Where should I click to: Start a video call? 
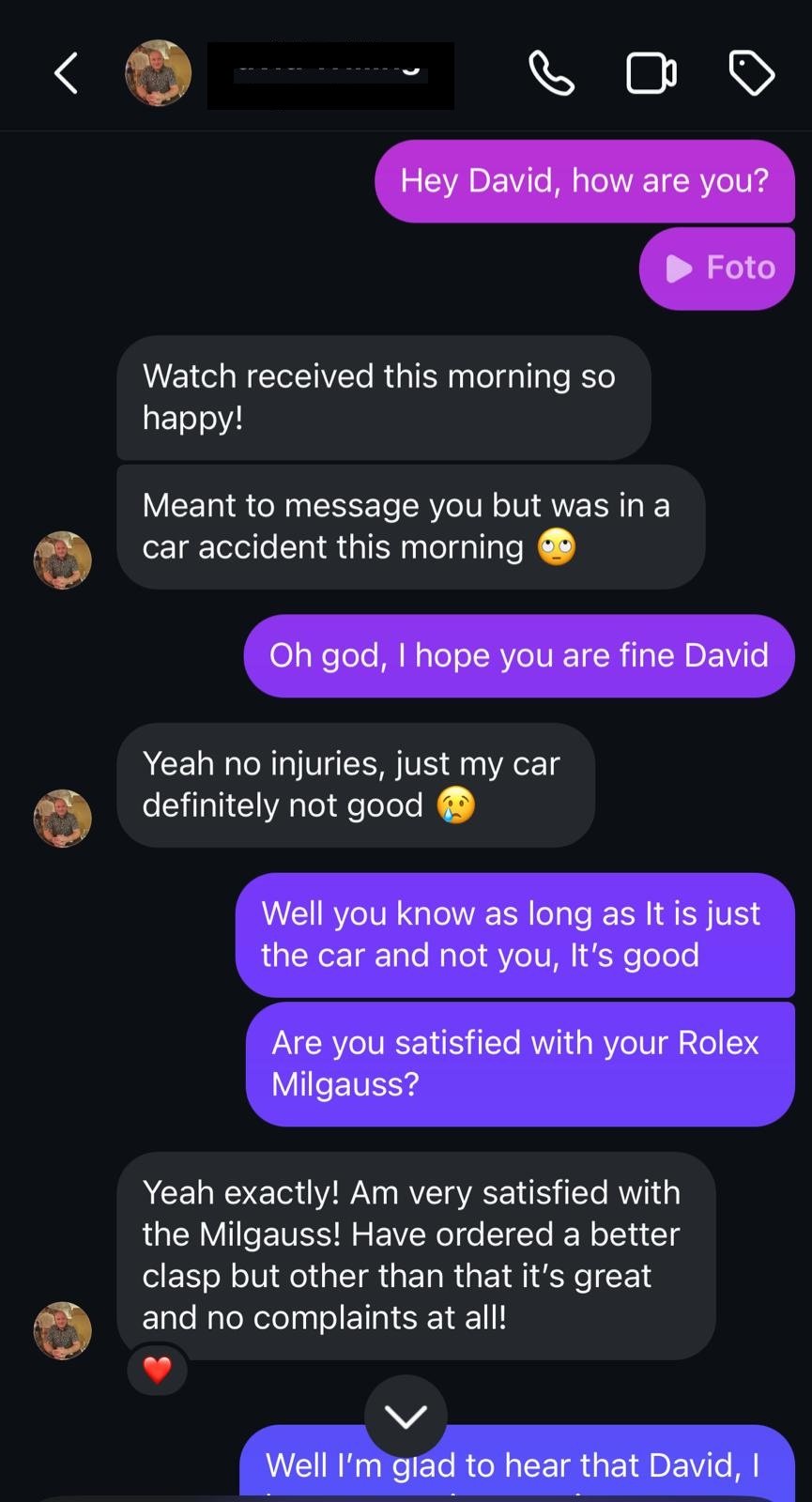[651, 74]
